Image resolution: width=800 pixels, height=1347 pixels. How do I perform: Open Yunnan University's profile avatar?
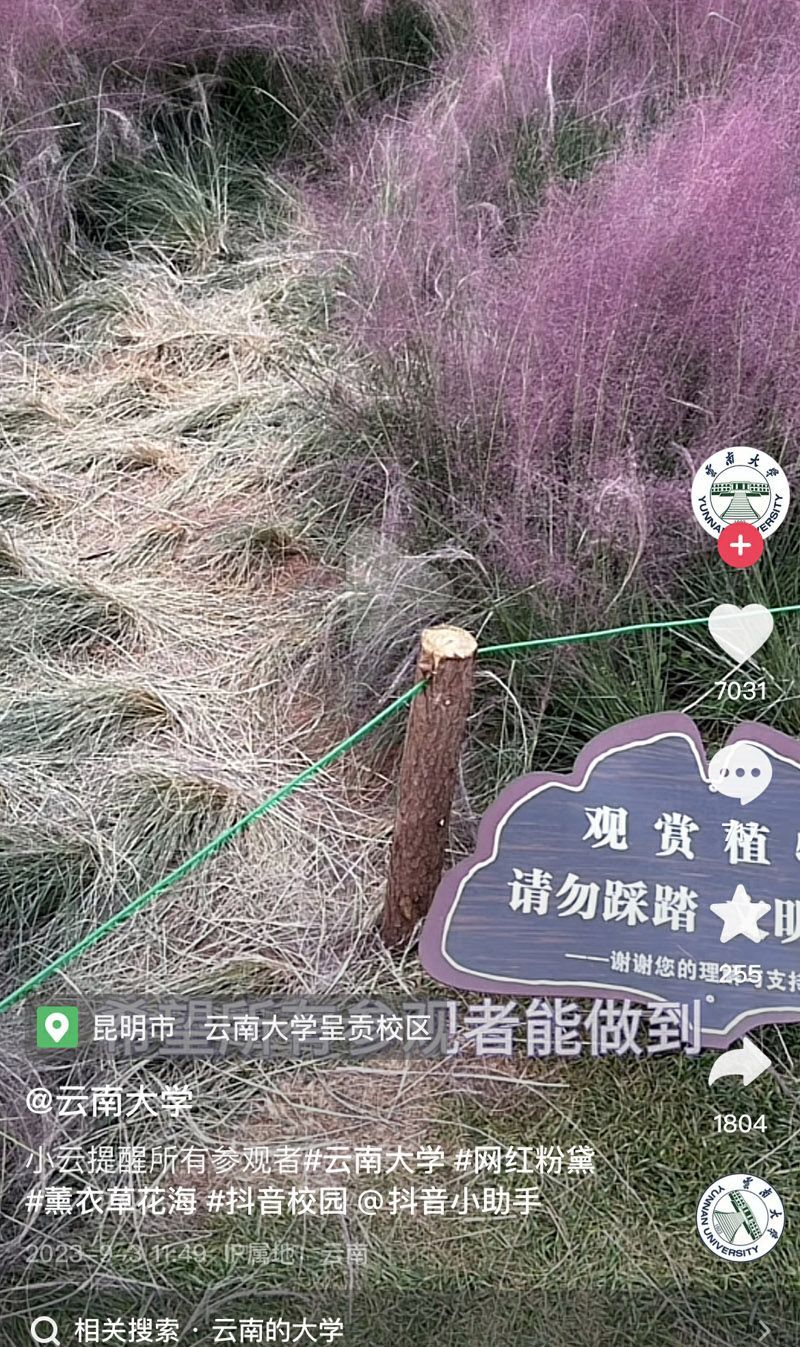[x=740, y=492]
